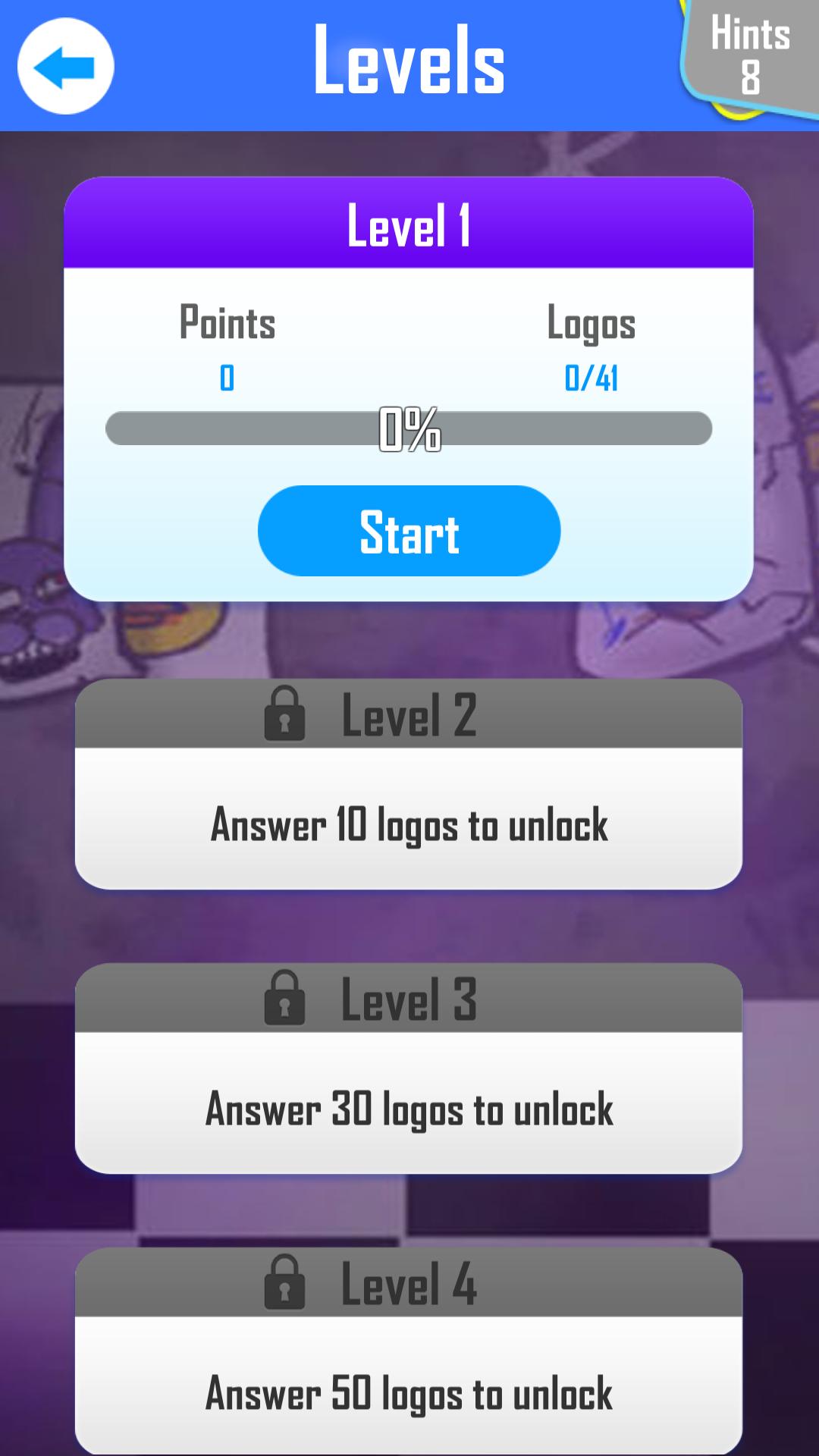
Task: Expand the Level 3 unlock requirements
Action: pyautogui.click(x=409, y=1111)
